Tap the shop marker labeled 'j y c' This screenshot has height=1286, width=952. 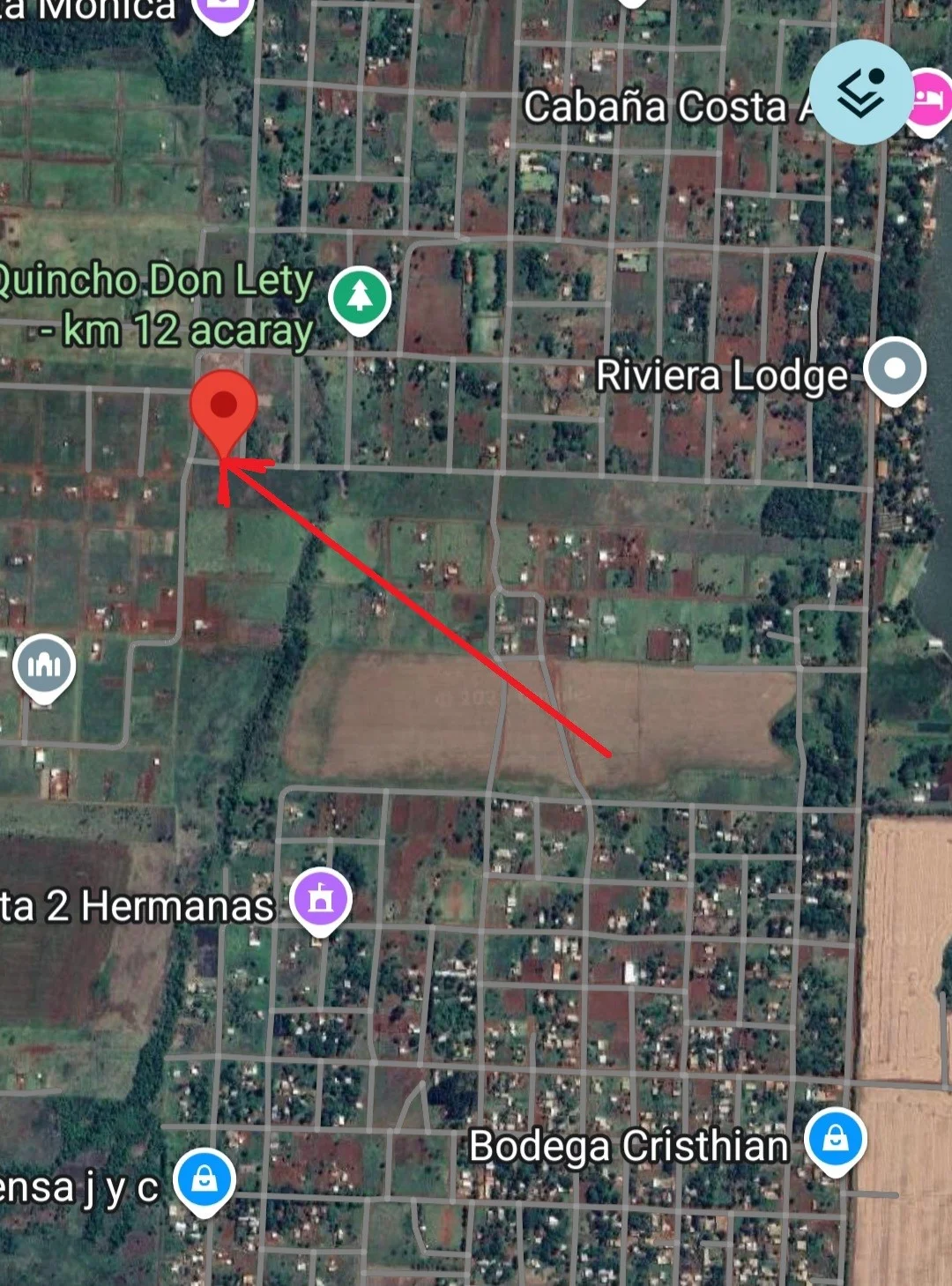pos(205,1179)
